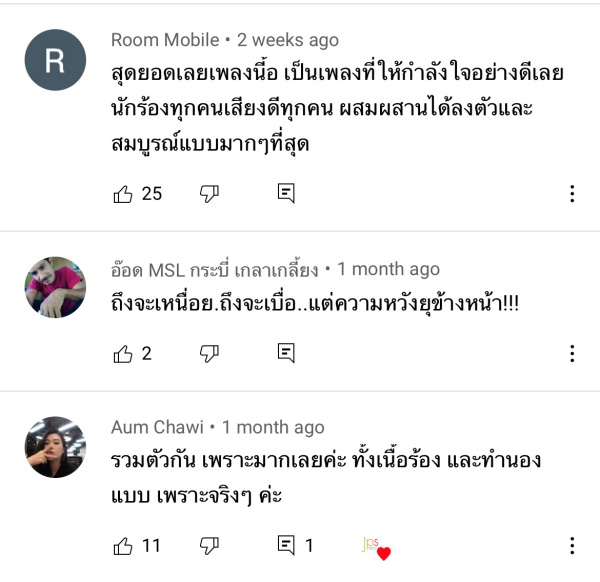The image size is (600, 582).
Task: Open overflow menu on Room Mobile's comment
Action: (x=572, y=194)
